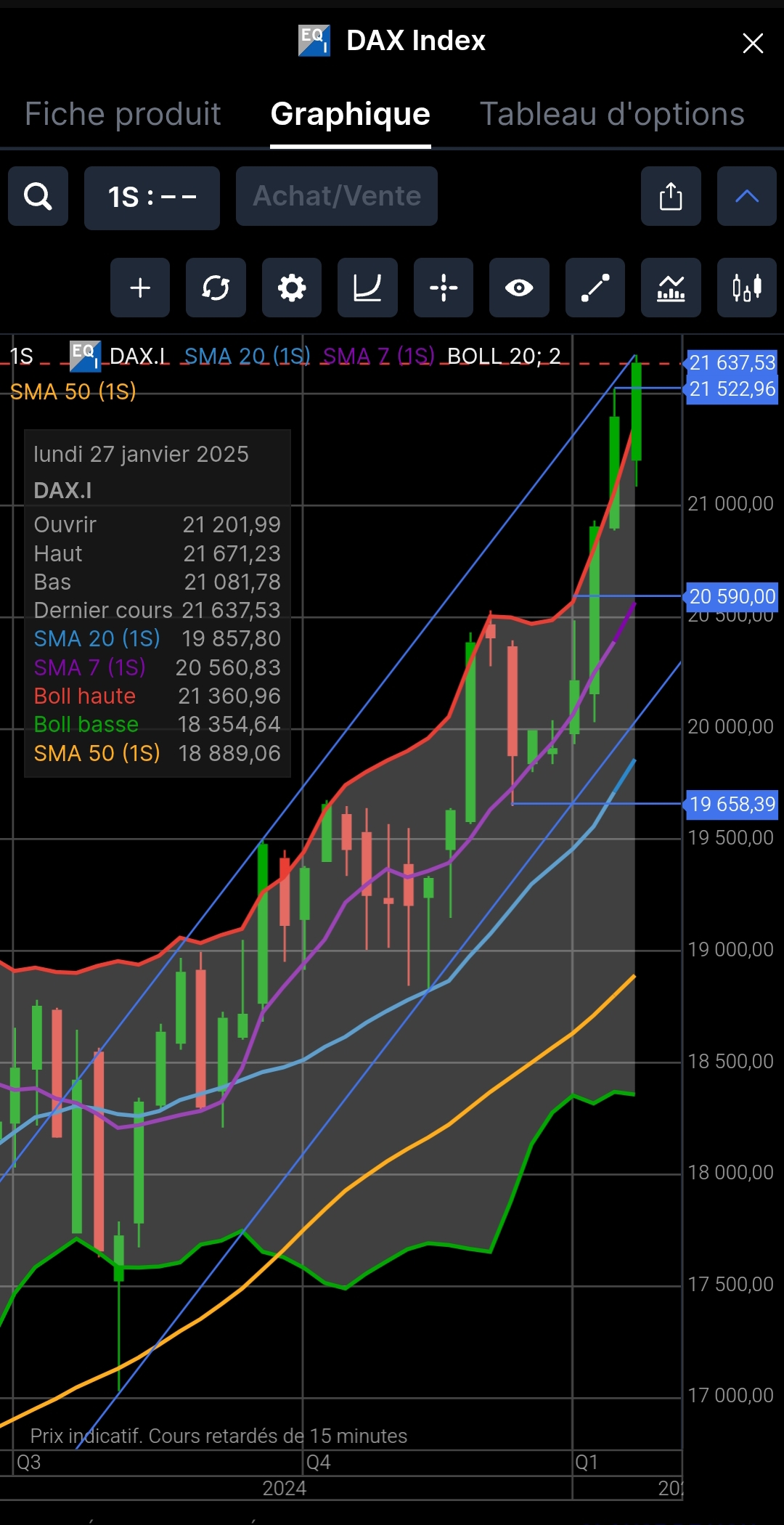Toggle visibility with the eye icon
The height and width of the screenshot is (1525, 784).
pyautogui.click(x=519, y=288)
